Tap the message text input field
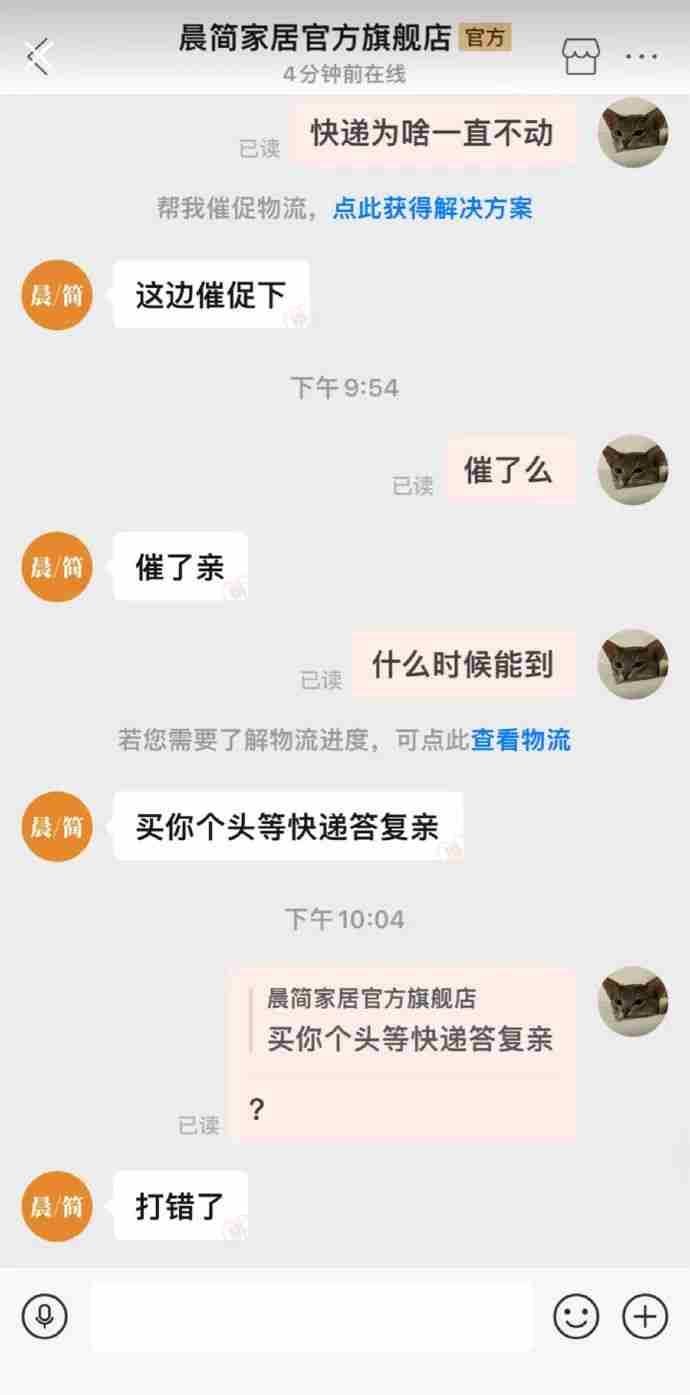Image resolution: width=690 pixels, height=1395 pixels. point(311,1317)
